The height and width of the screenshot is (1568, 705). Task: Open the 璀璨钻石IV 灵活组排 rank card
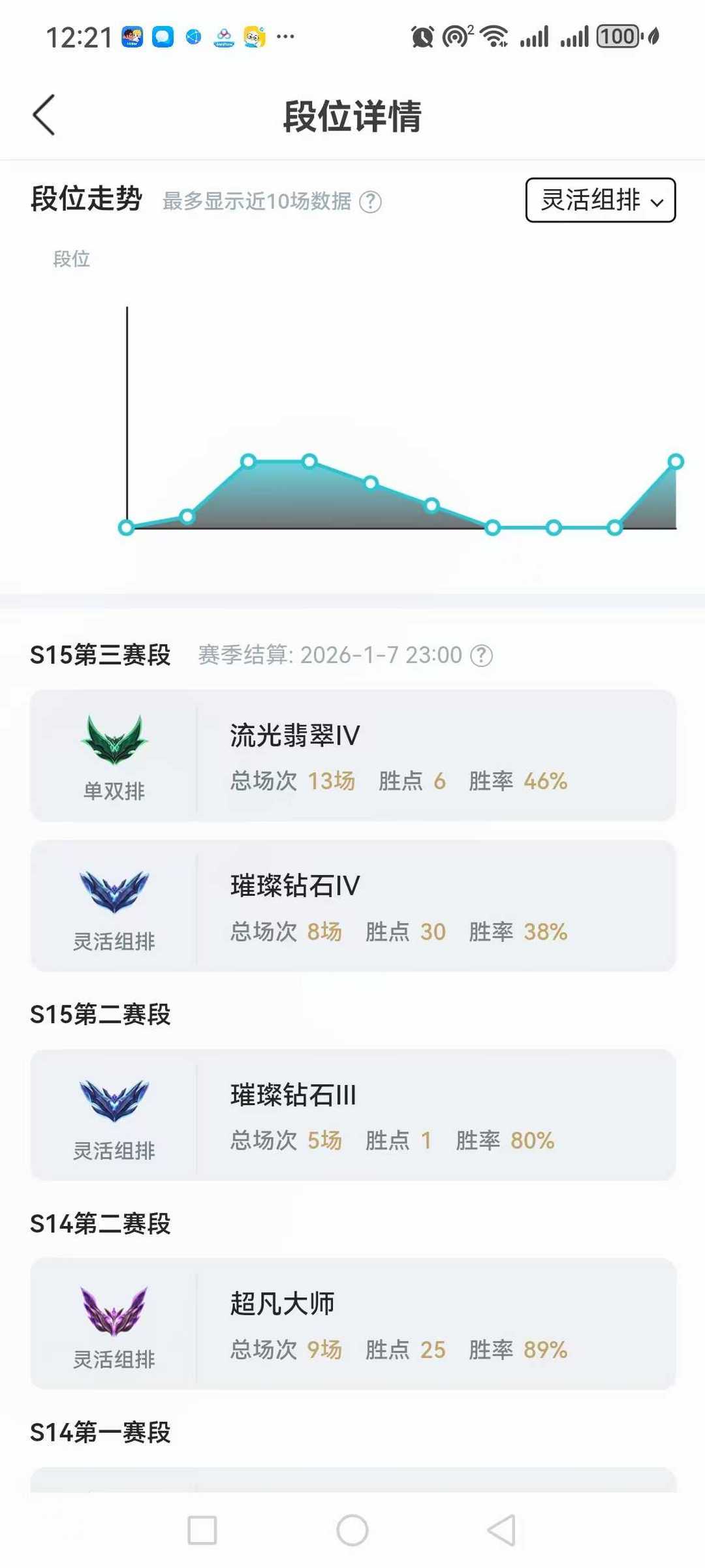[x=352, y=906]
